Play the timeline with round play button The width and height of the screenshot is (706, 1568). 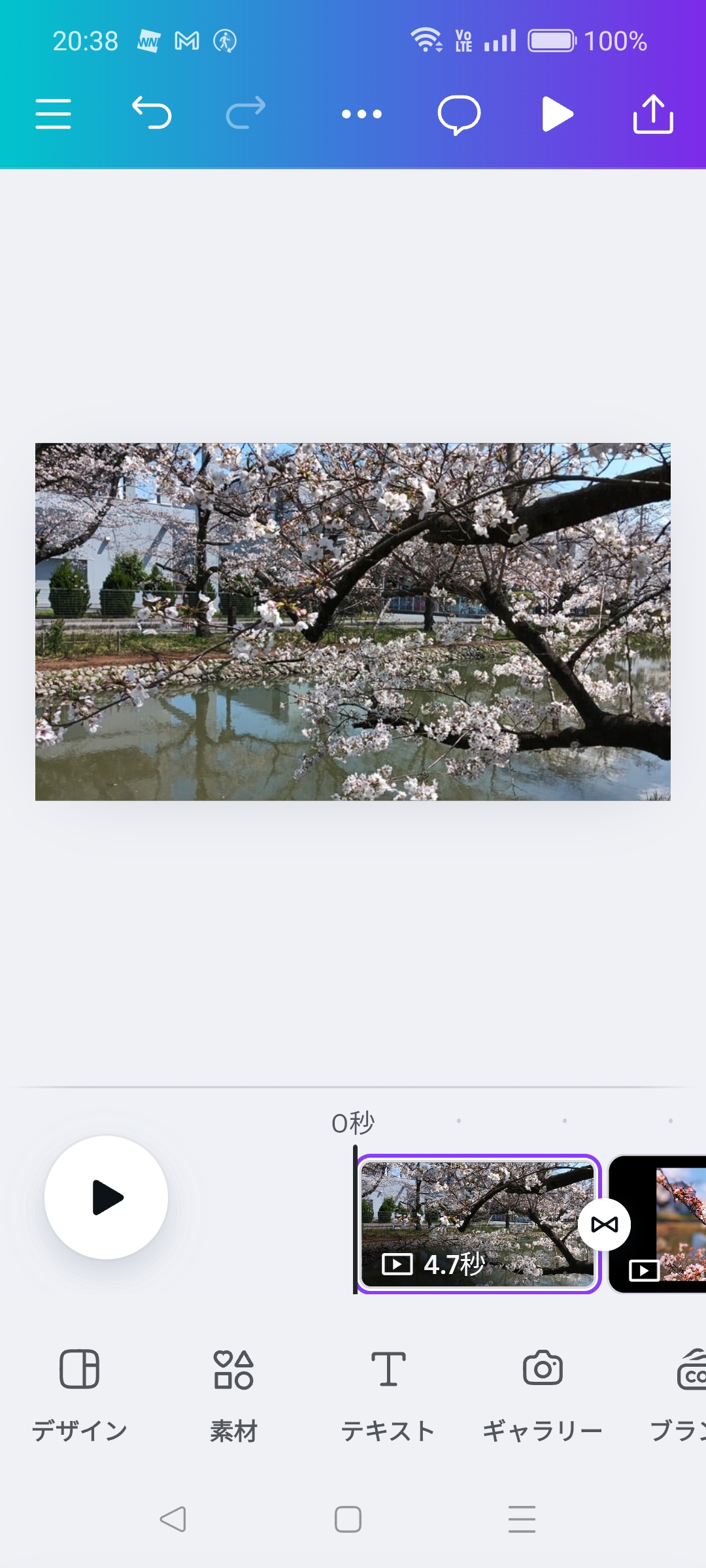pos(106,1198)
